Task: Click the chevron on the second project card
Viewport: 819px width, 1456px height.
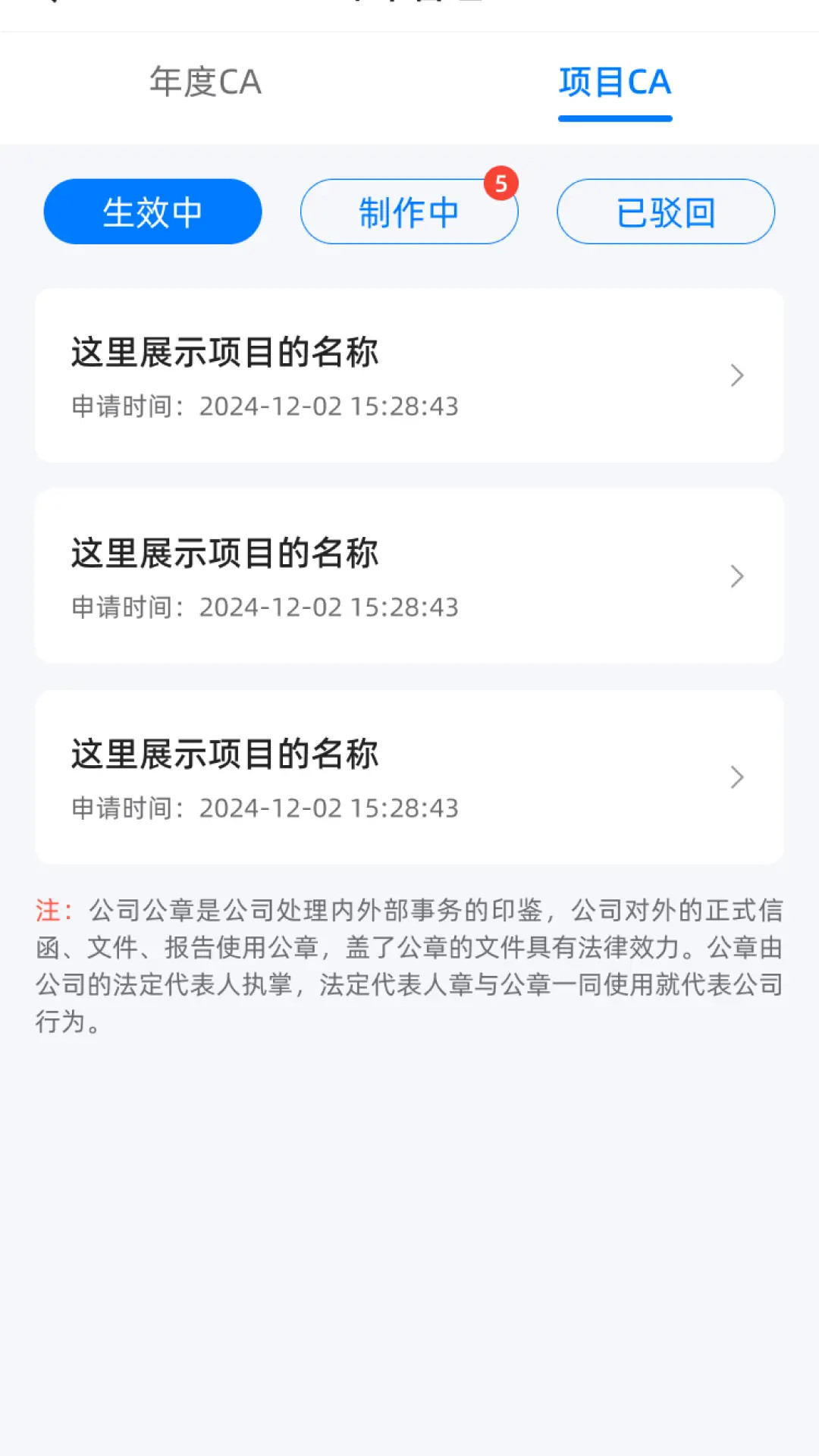Action: 736,577
